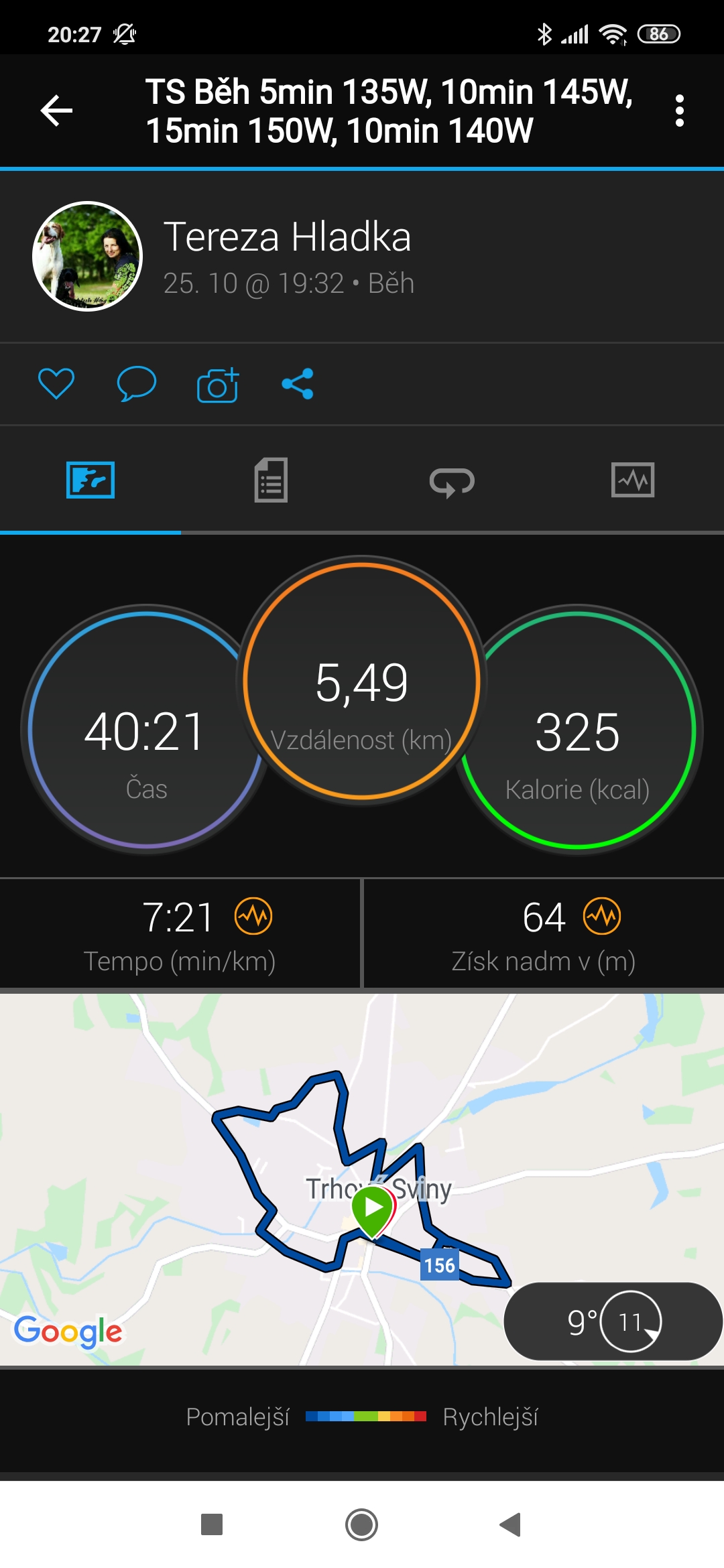The height and width of the screenshot is (1568, 724).
Task: Open recent apps via the square button
Action: (x=212, y=1524)
